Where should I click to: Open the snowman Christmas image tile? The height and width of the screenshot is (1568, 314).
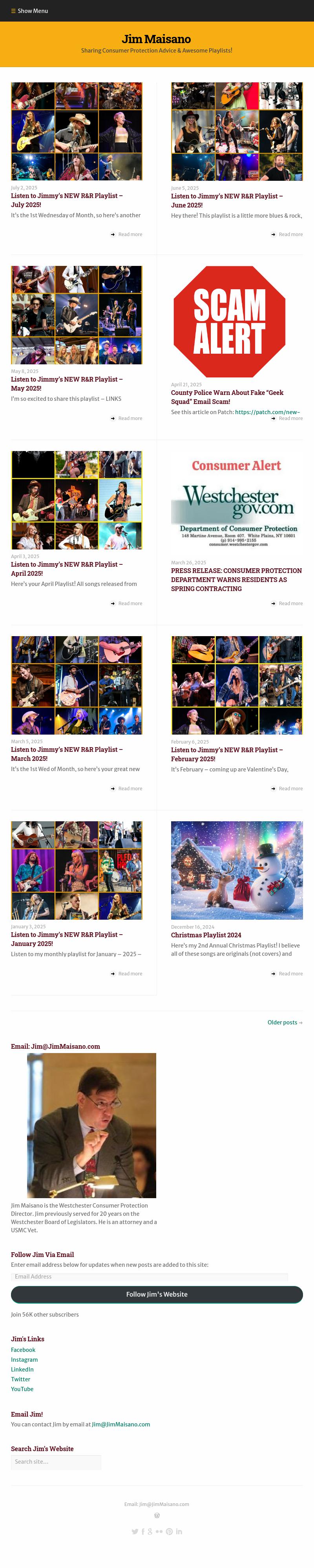point(237,870)
